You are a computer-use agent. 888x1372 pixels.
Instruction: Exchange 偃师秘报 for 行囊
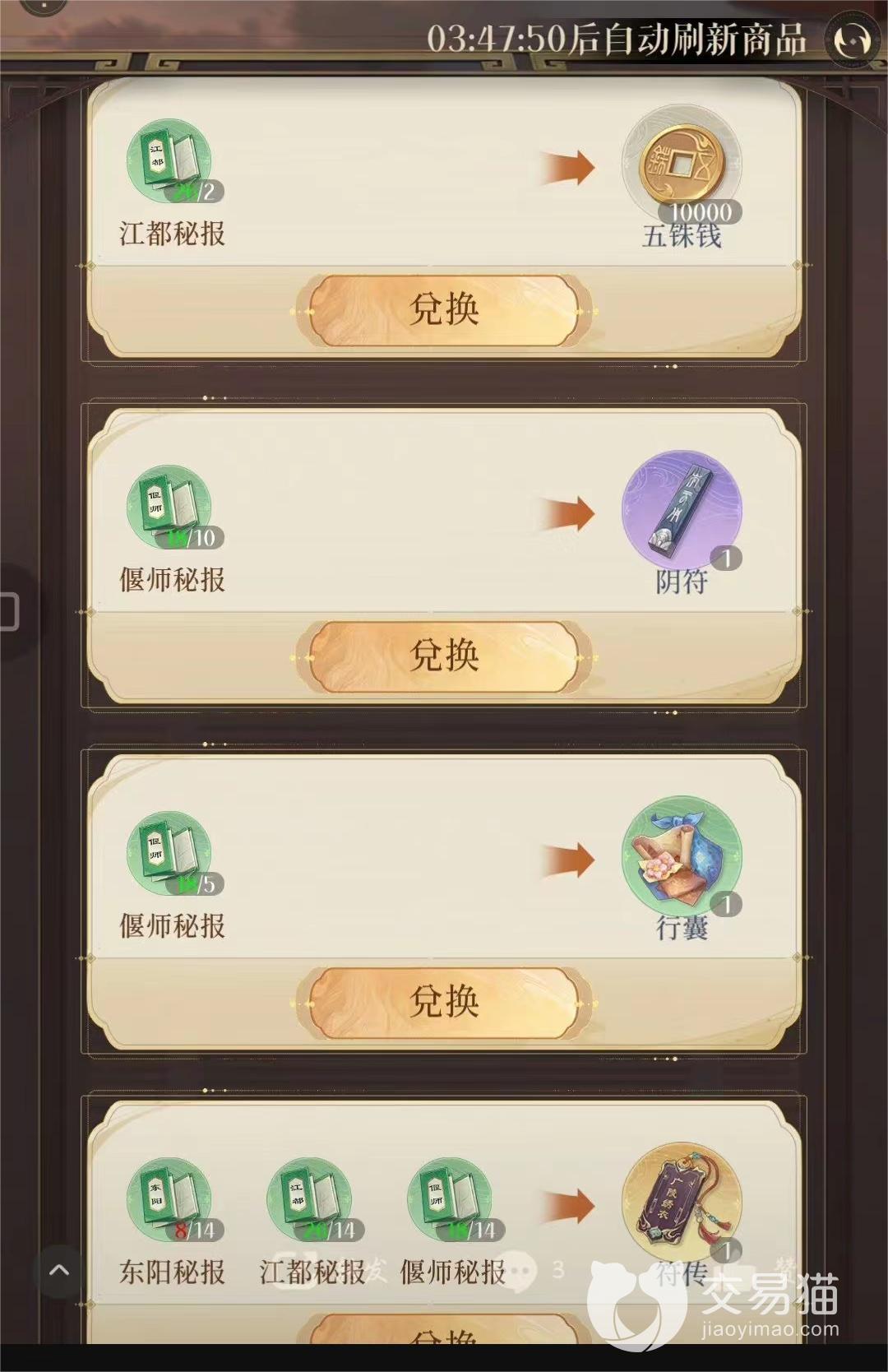444,1003
